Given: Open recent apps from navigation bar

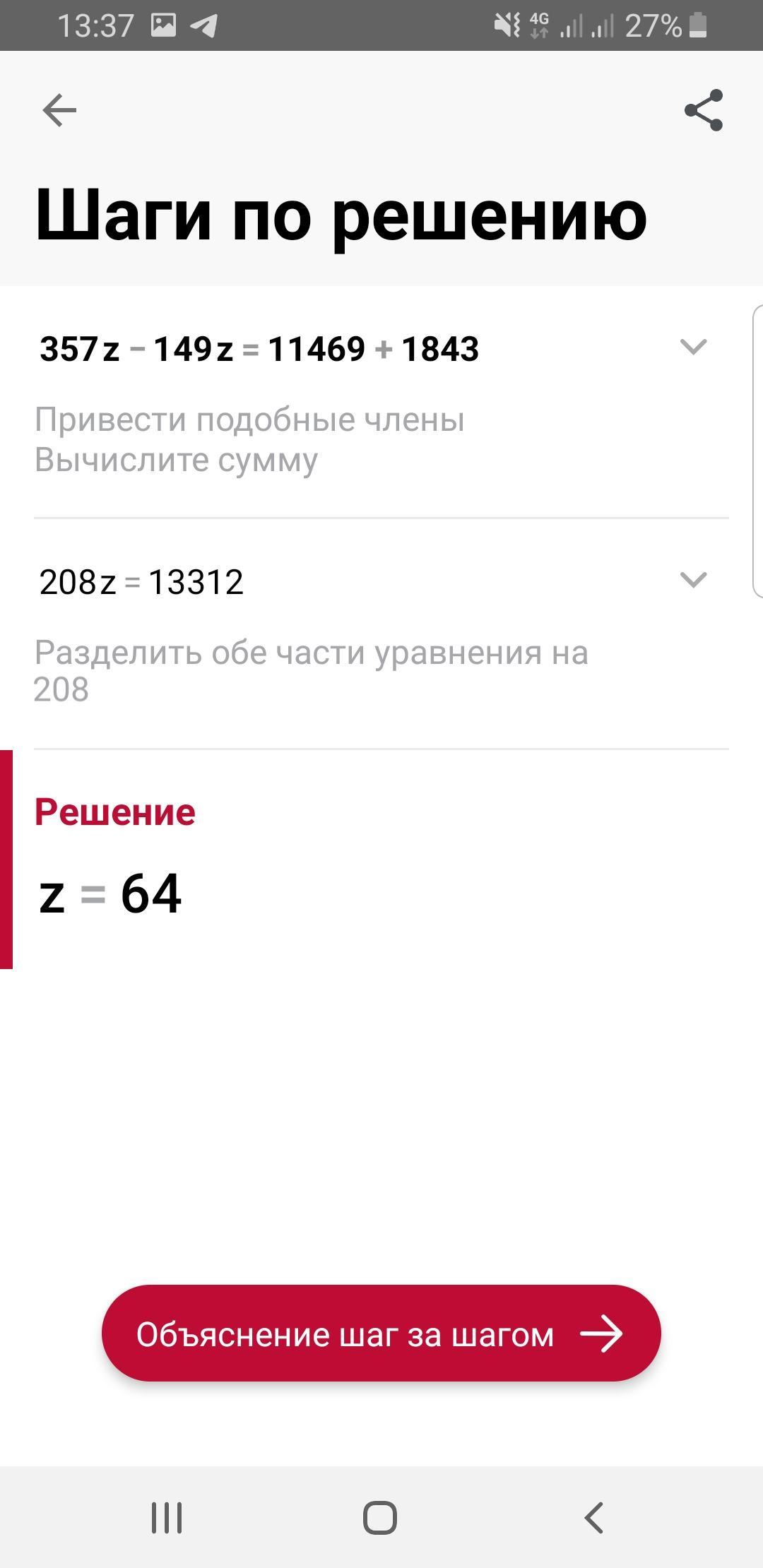Looking at the screenshot, I should [x=167, y=1517].
